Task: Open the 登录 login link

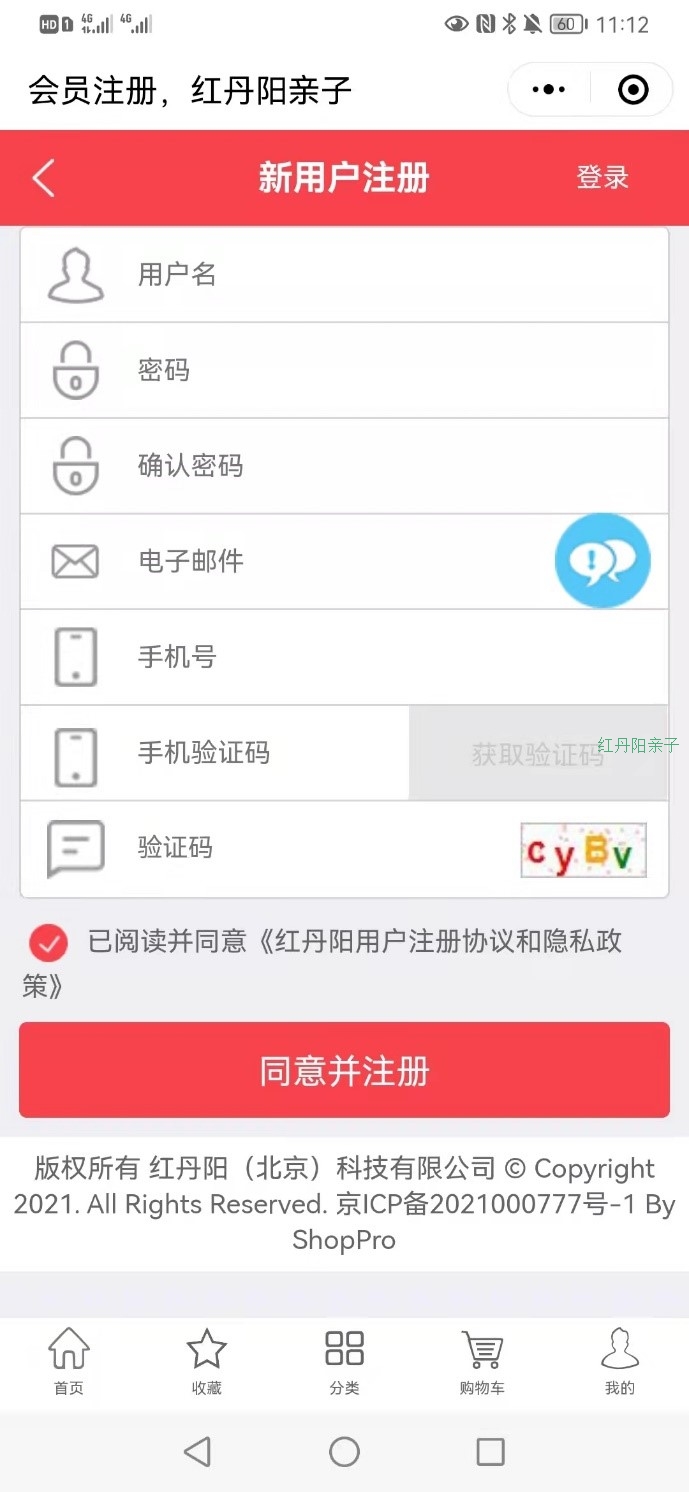Action: (x=602, y=178)
